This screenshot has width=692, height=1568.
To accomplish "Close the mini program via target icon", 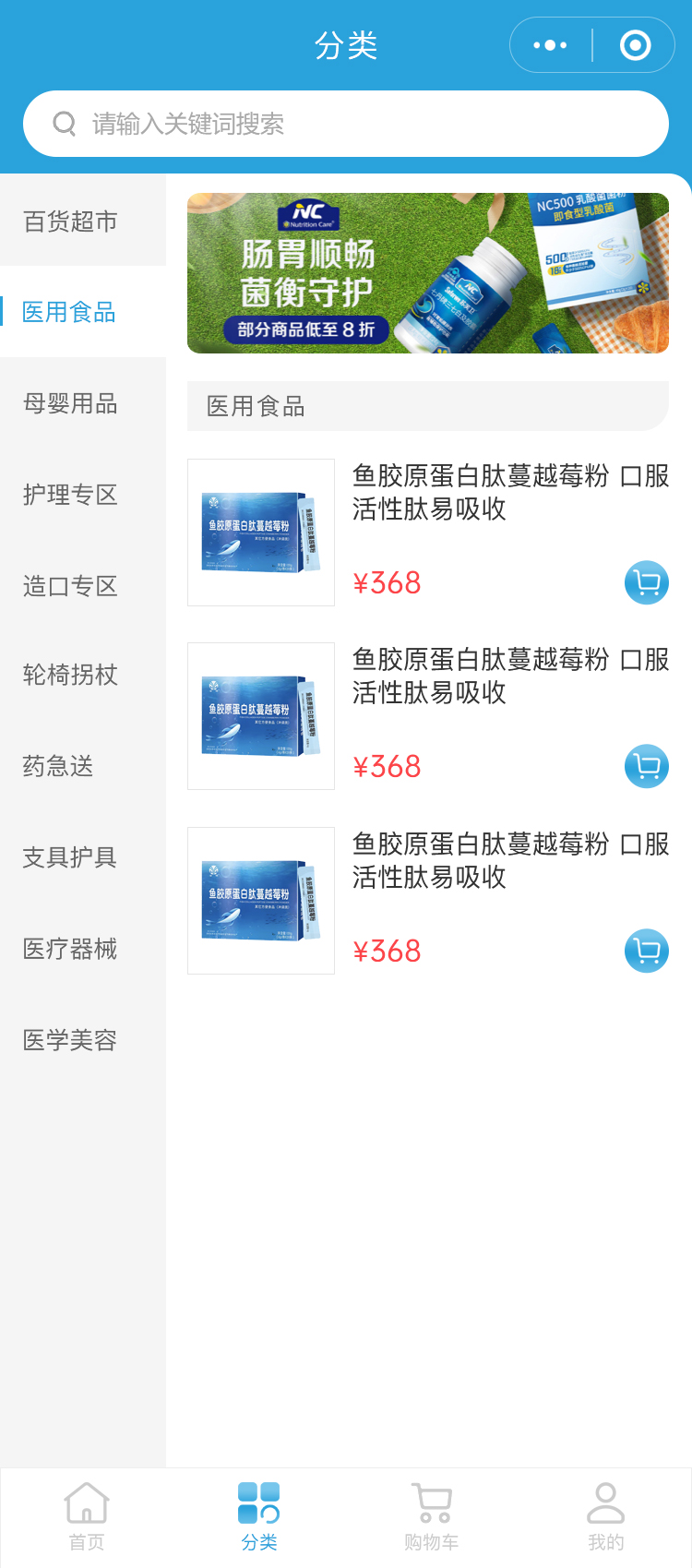I will (x=635, y=45).
